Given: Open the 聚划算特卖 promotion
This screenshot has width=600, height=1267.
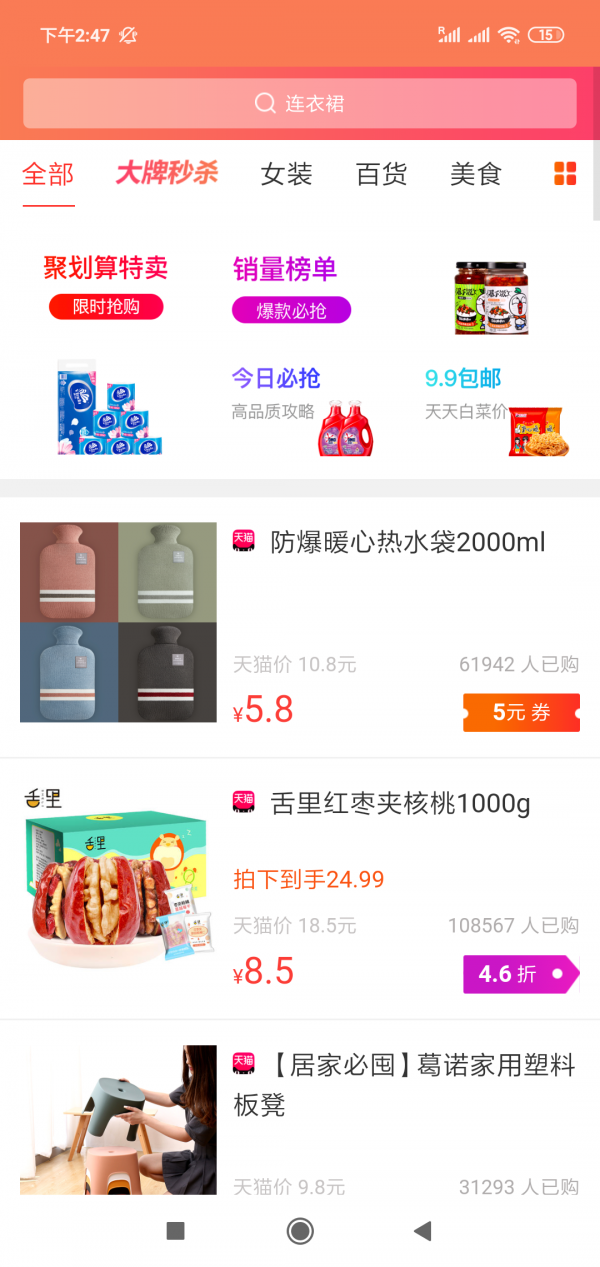Looking at the screenshot, I should click(x=106, y=284).
